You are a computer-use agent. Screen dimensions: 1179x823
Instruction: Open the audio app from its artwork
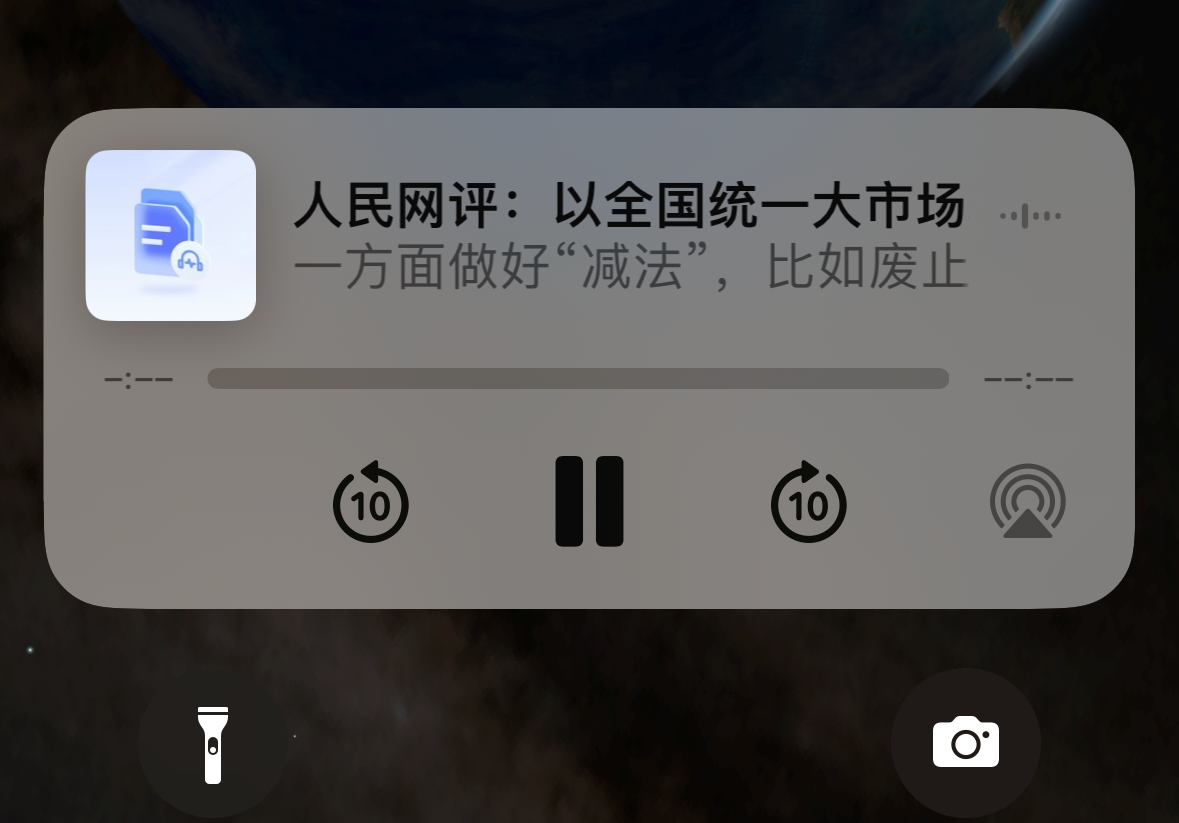click(171, 236)
